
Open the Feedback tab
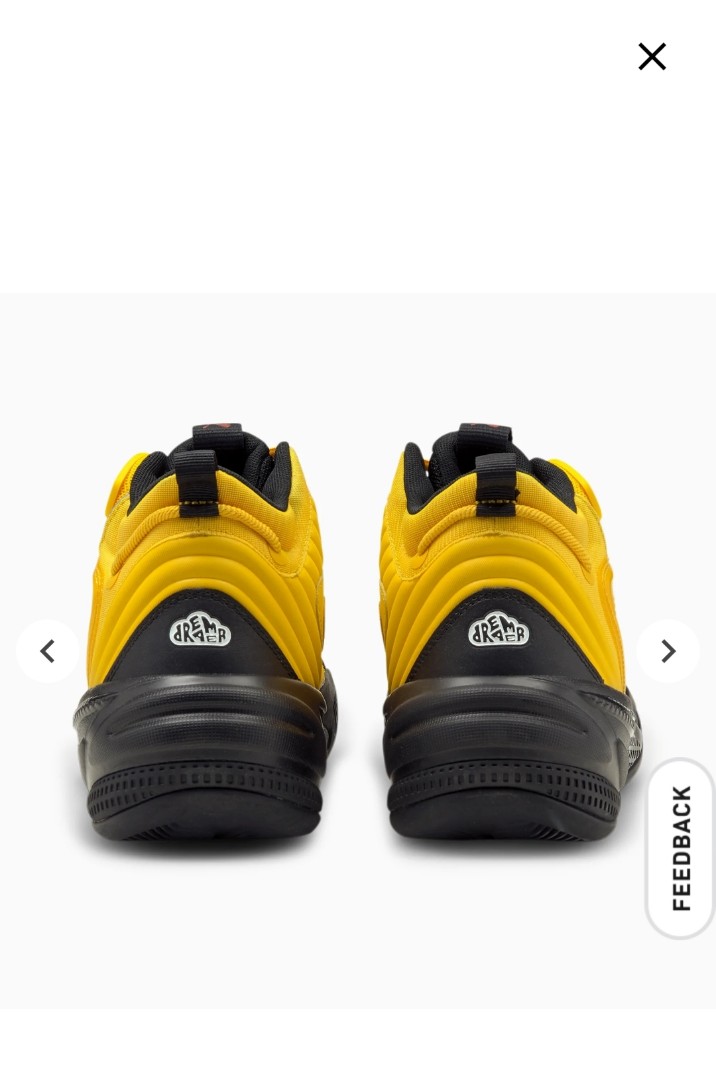(681, 847)
